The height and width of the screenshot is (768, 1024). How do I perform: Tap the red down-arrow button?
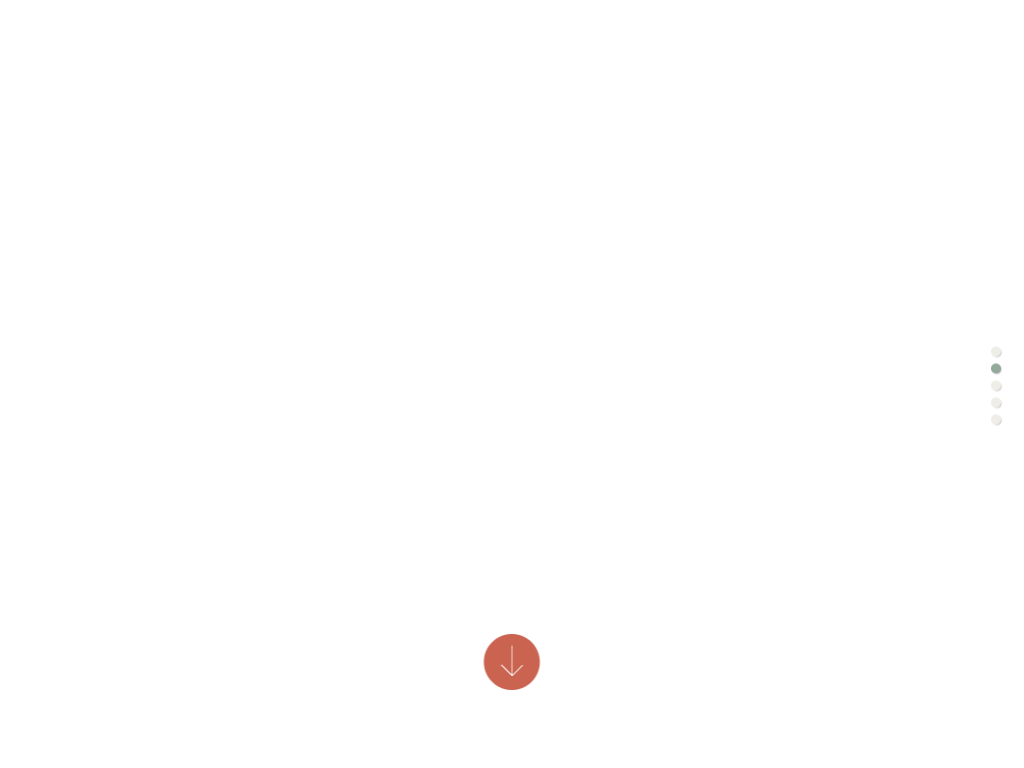click(511, 662)
